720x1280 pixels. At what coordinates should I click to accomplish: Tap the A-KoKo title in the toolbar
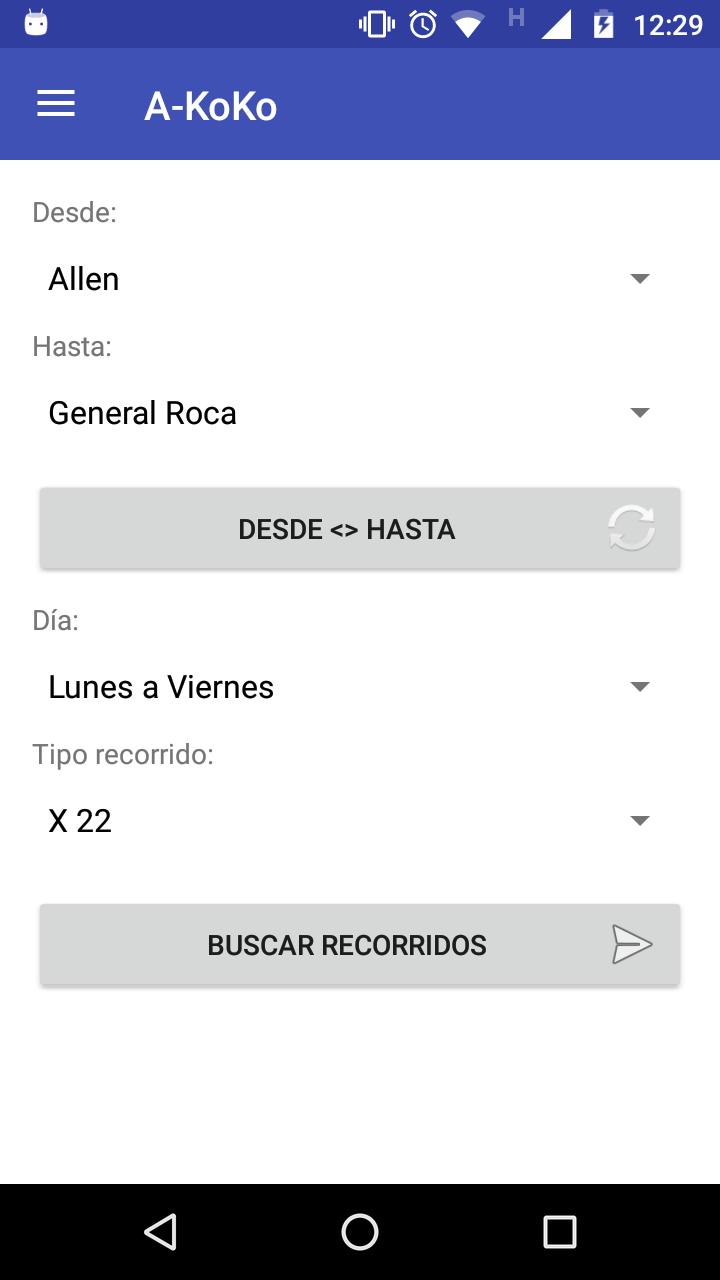coord(211,104)
